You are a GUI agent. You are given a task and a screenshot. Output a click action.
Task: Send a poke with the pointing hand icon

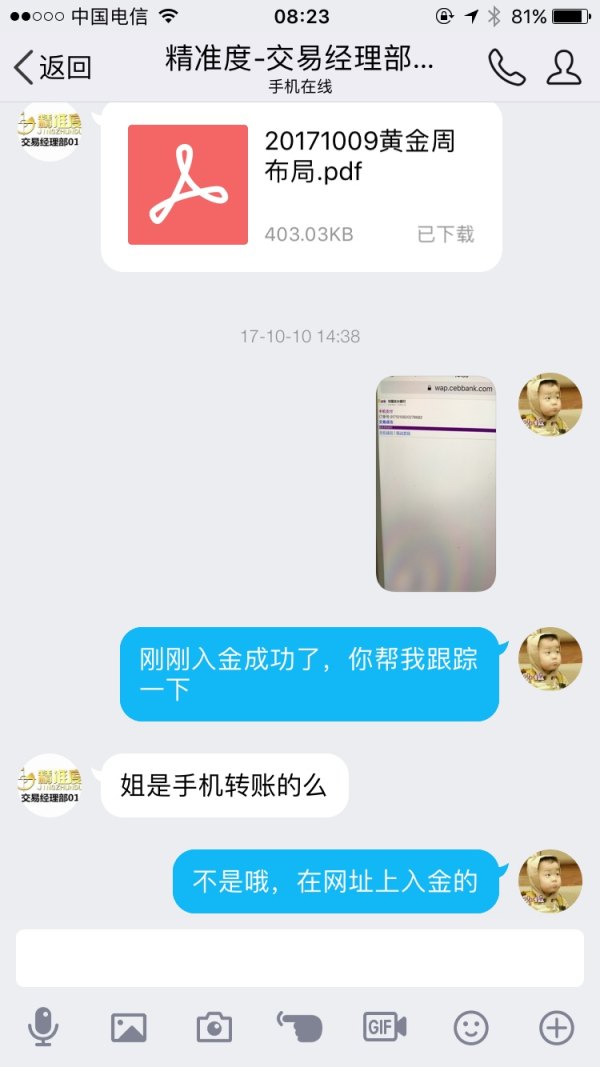pyautogui.click(x=299, y=1026)
